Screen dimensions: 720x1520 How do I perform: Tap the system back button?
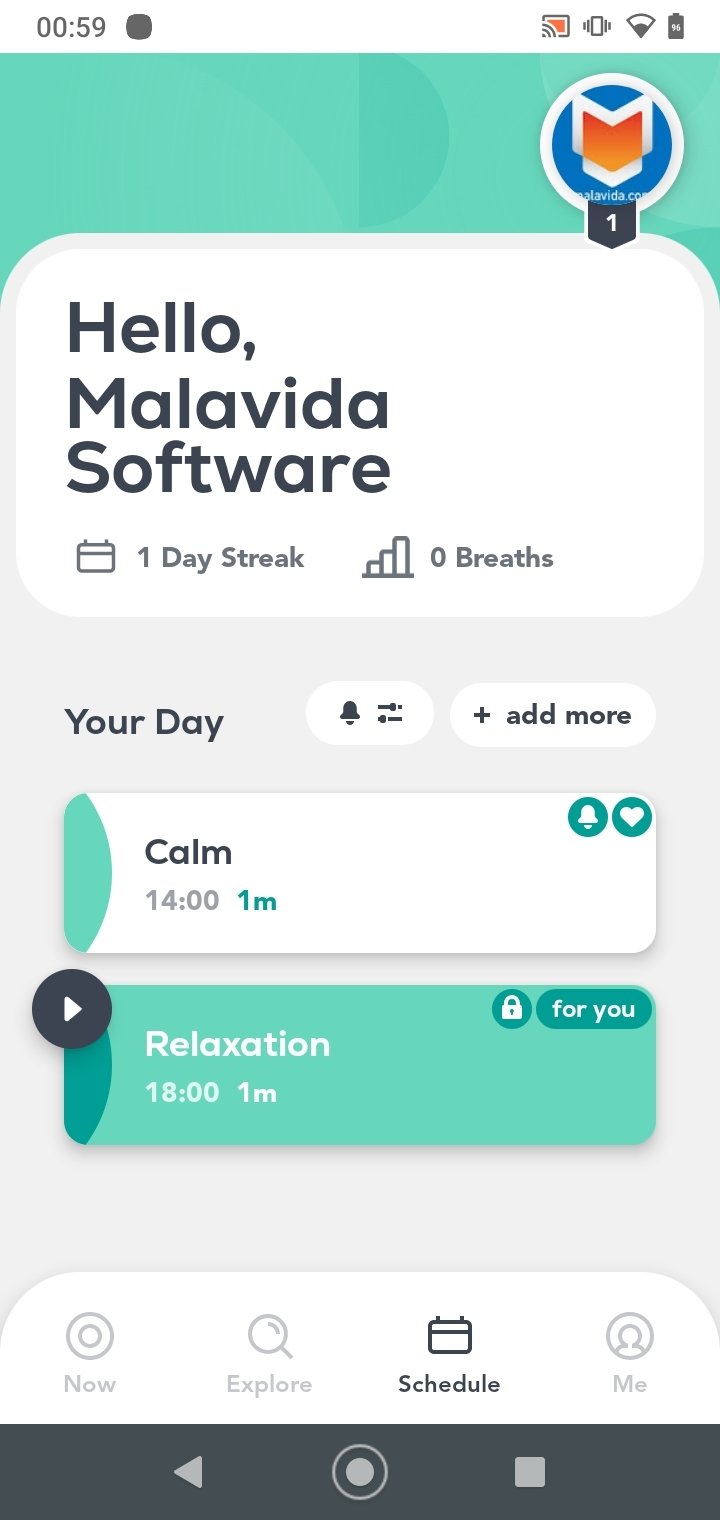(188, 1472)
